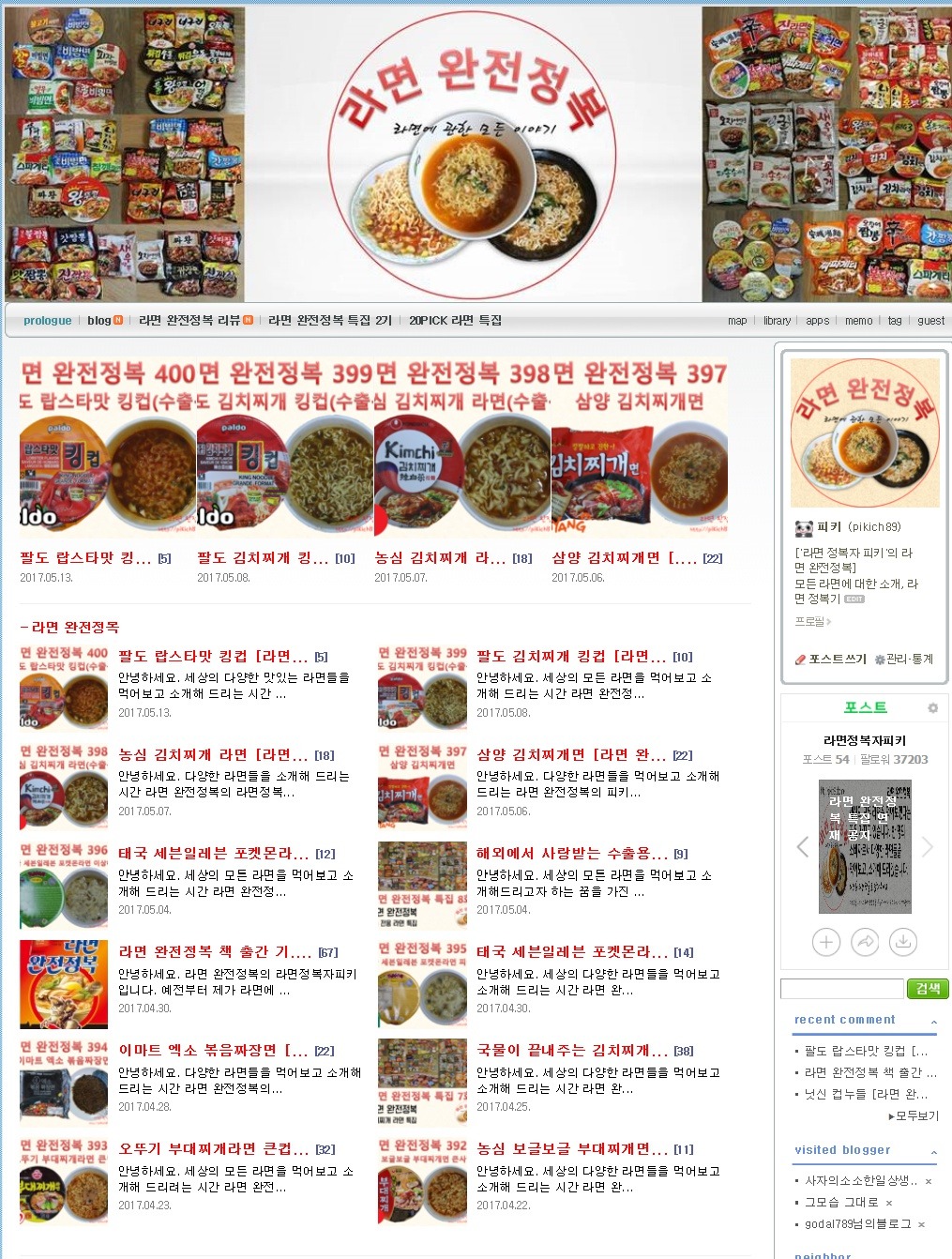The width and height of the screenshot is (952, 1259).
Task: Open 삼양 김치찌개면 featured thumbnail
Action: pyautogui.click(x=639, y=478)
